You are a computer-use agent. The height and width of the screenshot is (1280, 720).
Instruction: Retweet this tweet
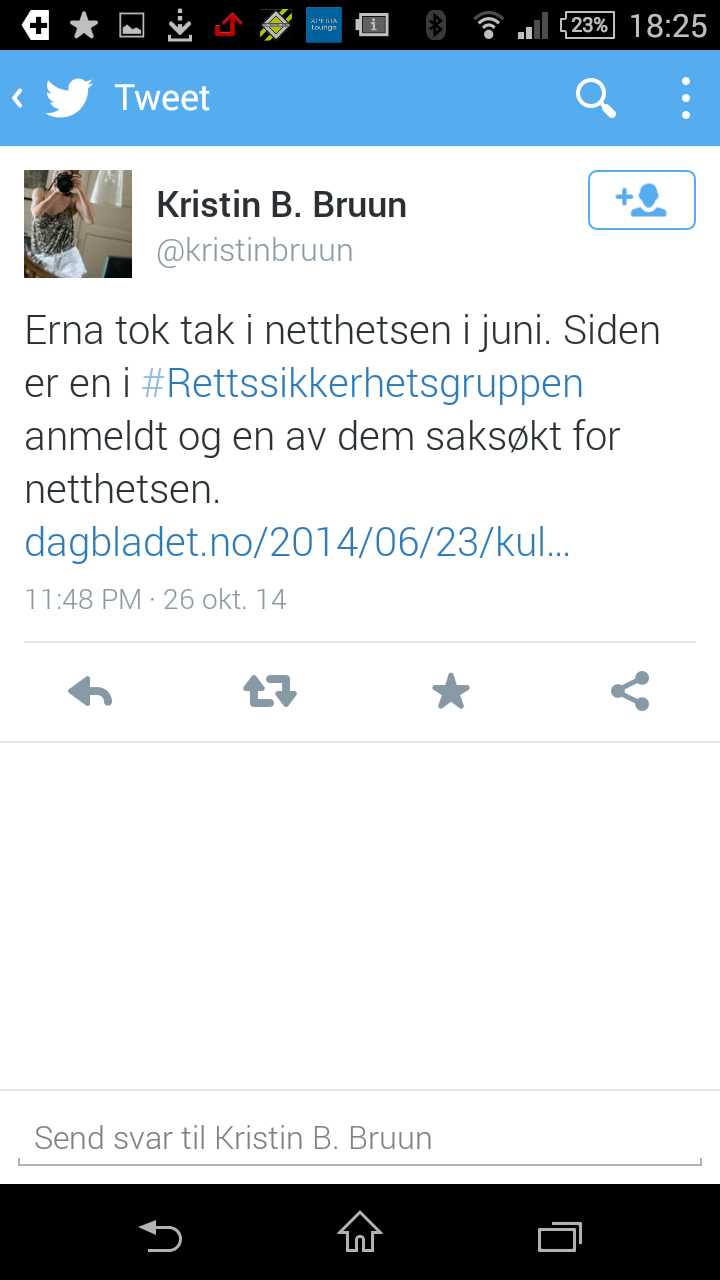point(270,691)
